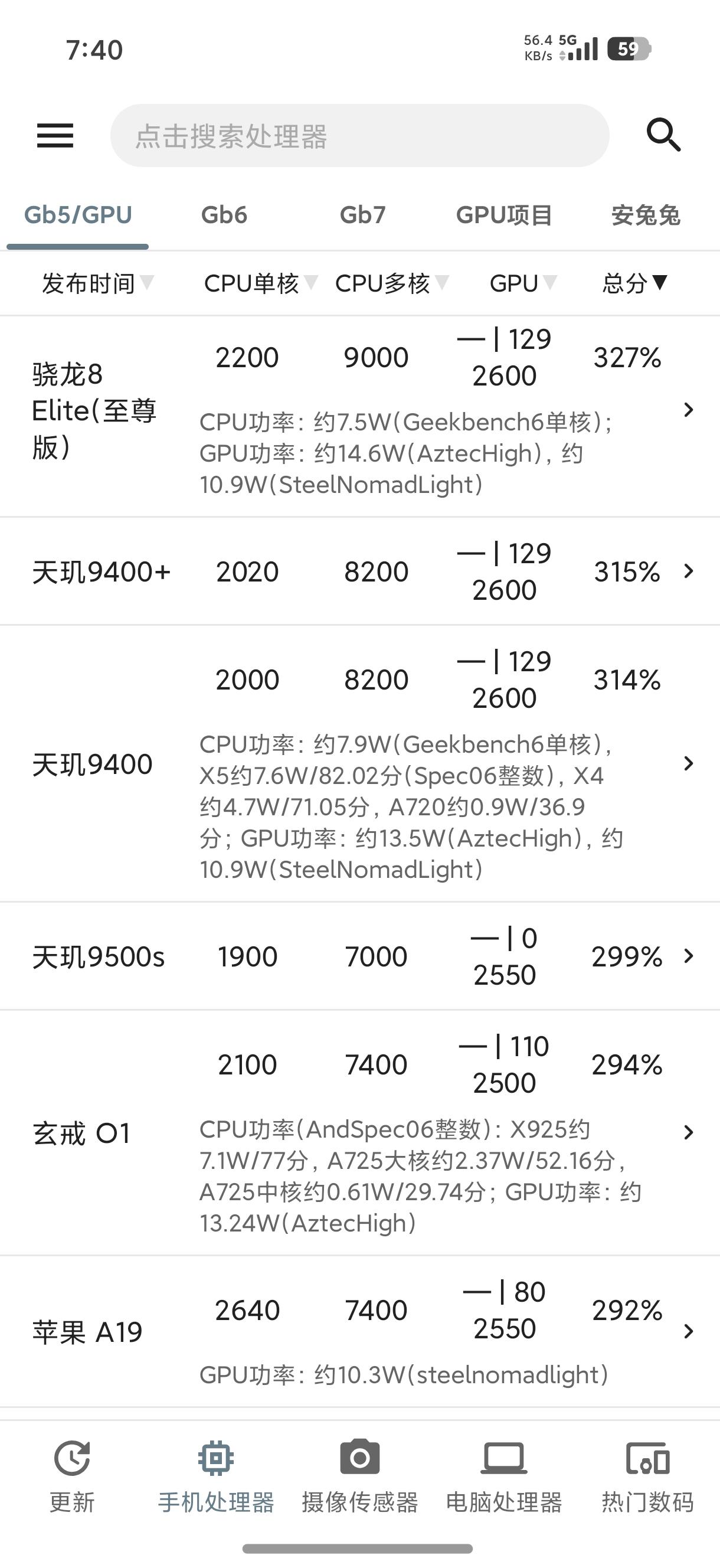The height and width of the screenshot is (1568, 720).
Task: Switch to the Gb6 tab
Action: (x=224, y=215)
